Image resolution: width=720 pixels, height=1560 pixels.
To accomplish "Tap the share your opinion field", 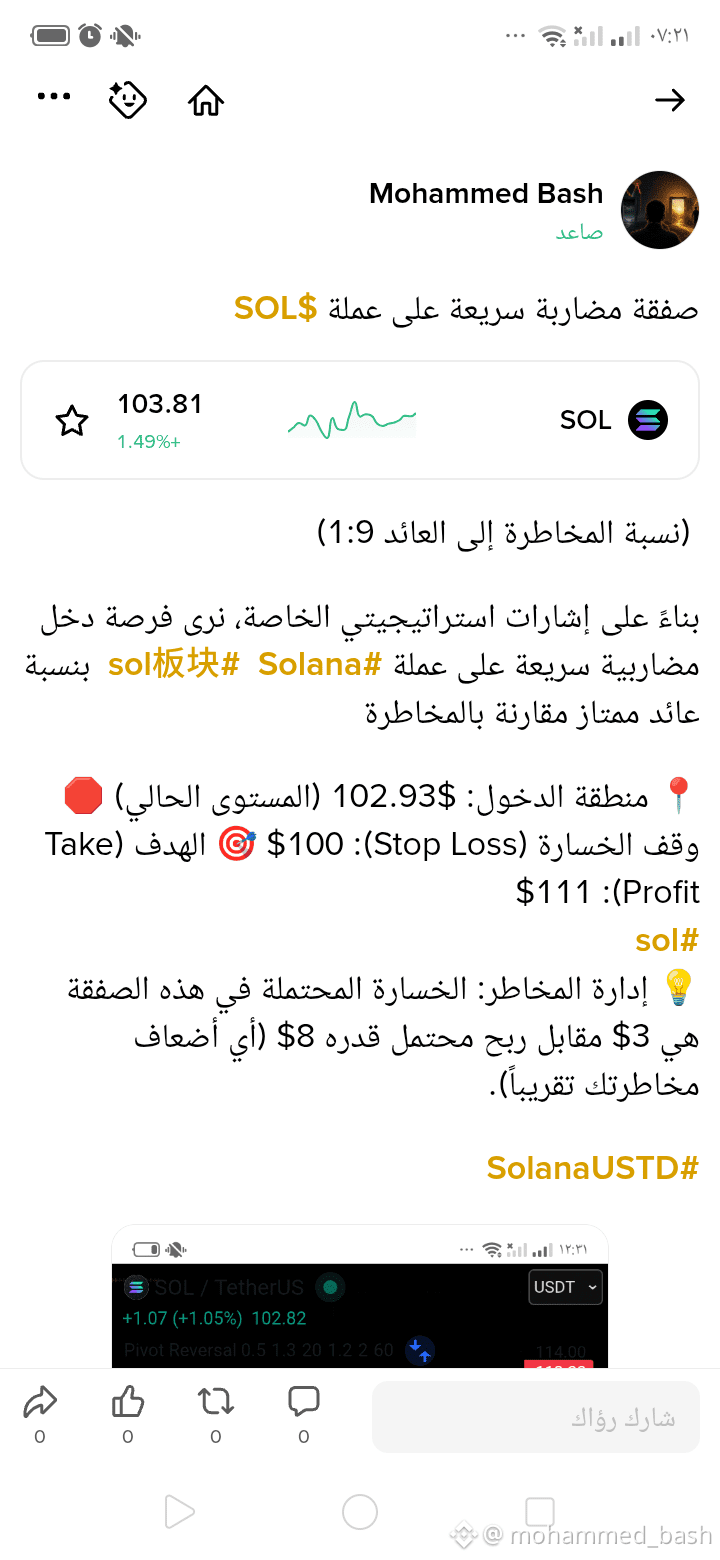I will (535, 1417).
